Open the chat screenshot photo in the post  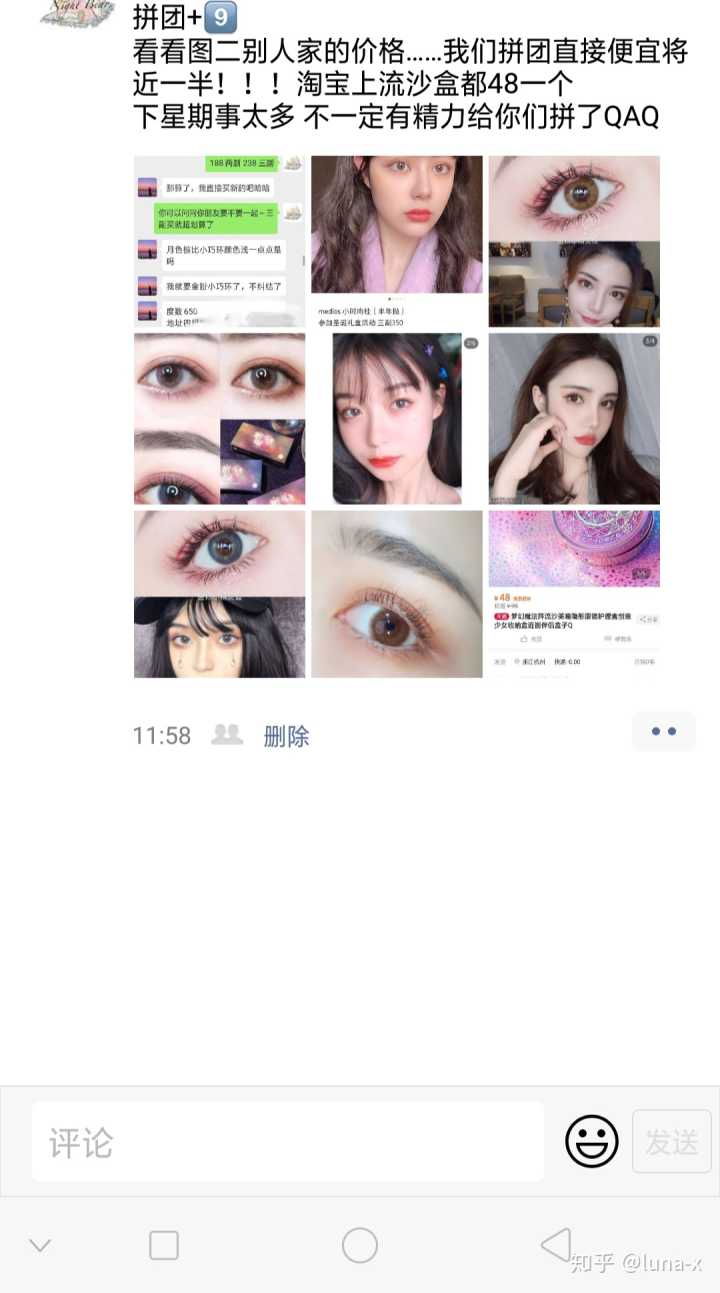pos(219,241)
